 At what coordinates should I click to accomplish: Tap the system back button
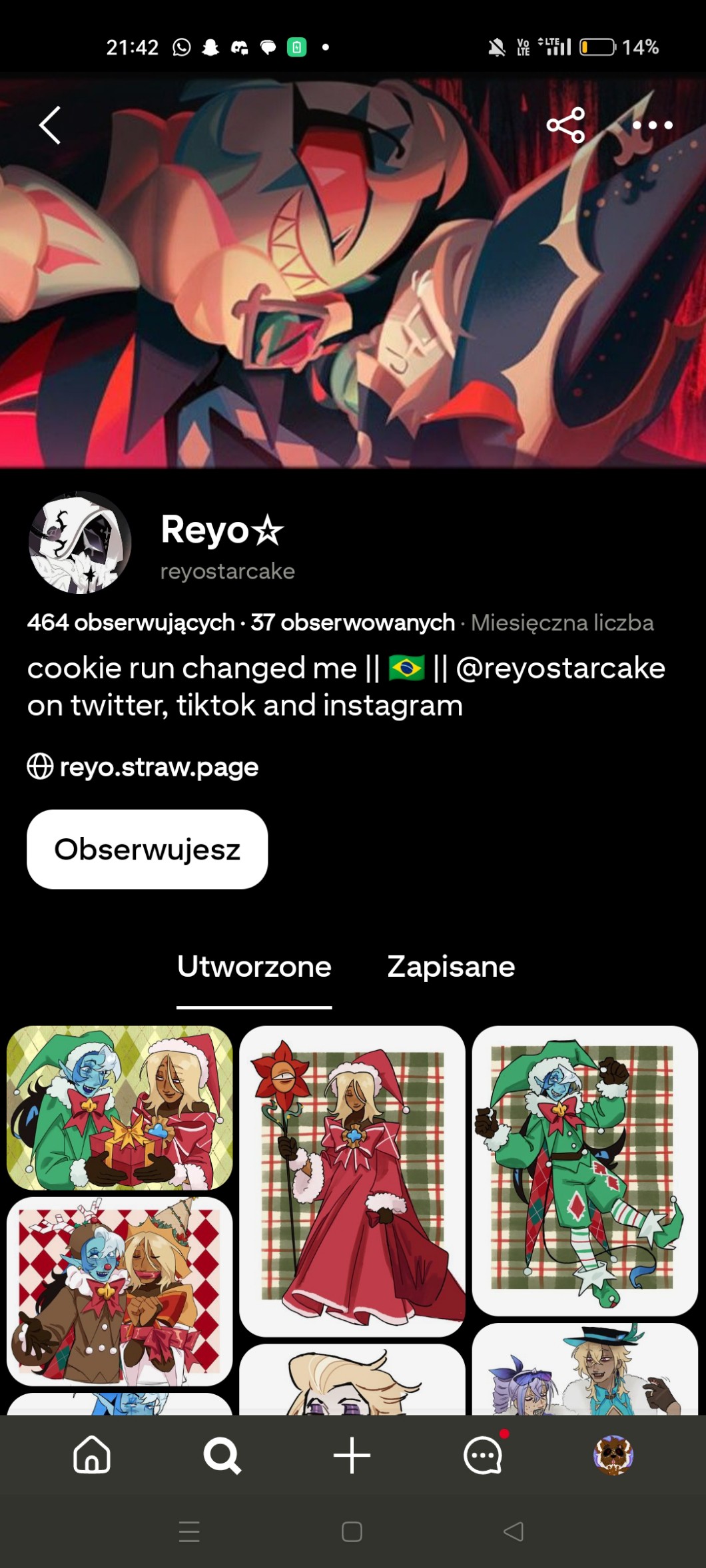click(514, 1531)
